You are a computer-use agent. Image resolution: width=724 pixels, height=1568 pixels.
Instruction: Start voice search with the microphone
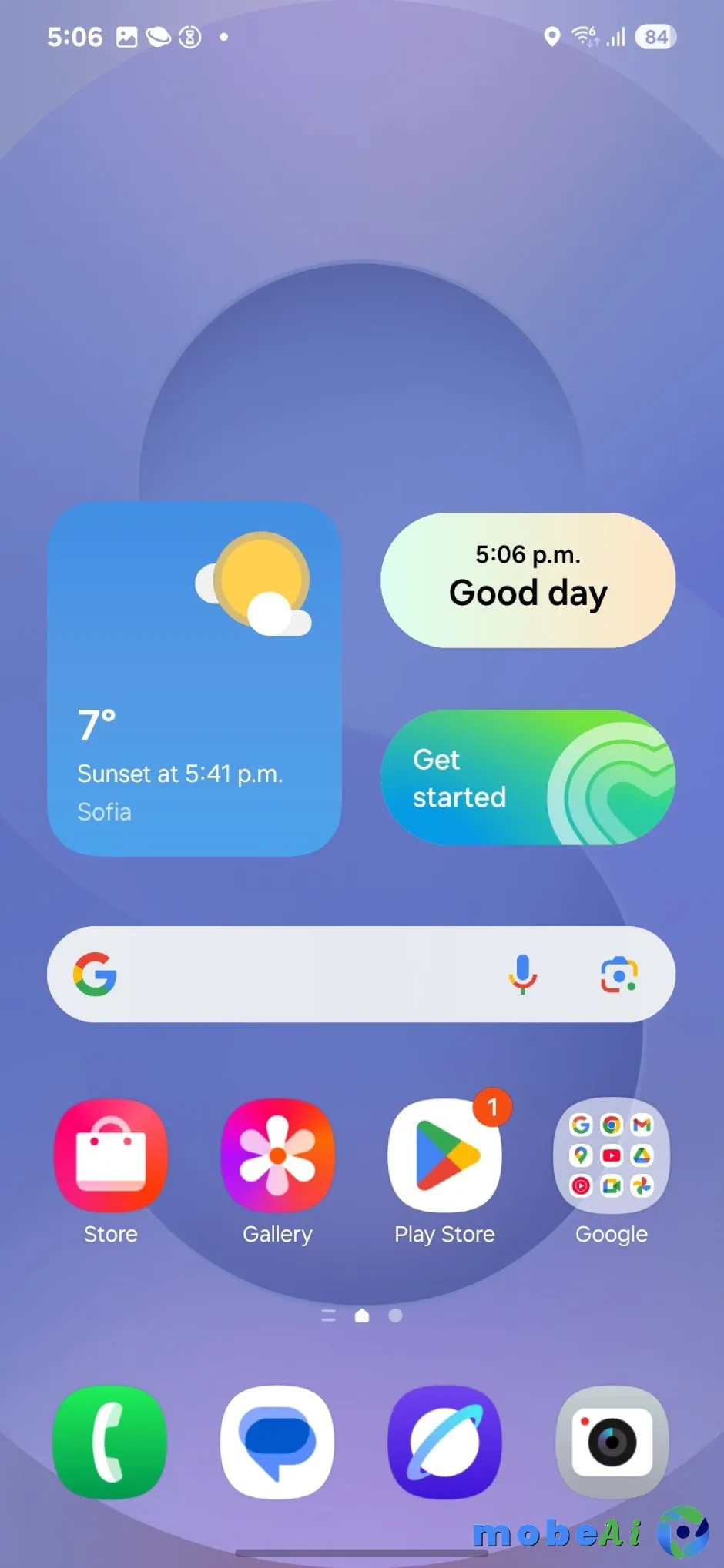(522, 974)
